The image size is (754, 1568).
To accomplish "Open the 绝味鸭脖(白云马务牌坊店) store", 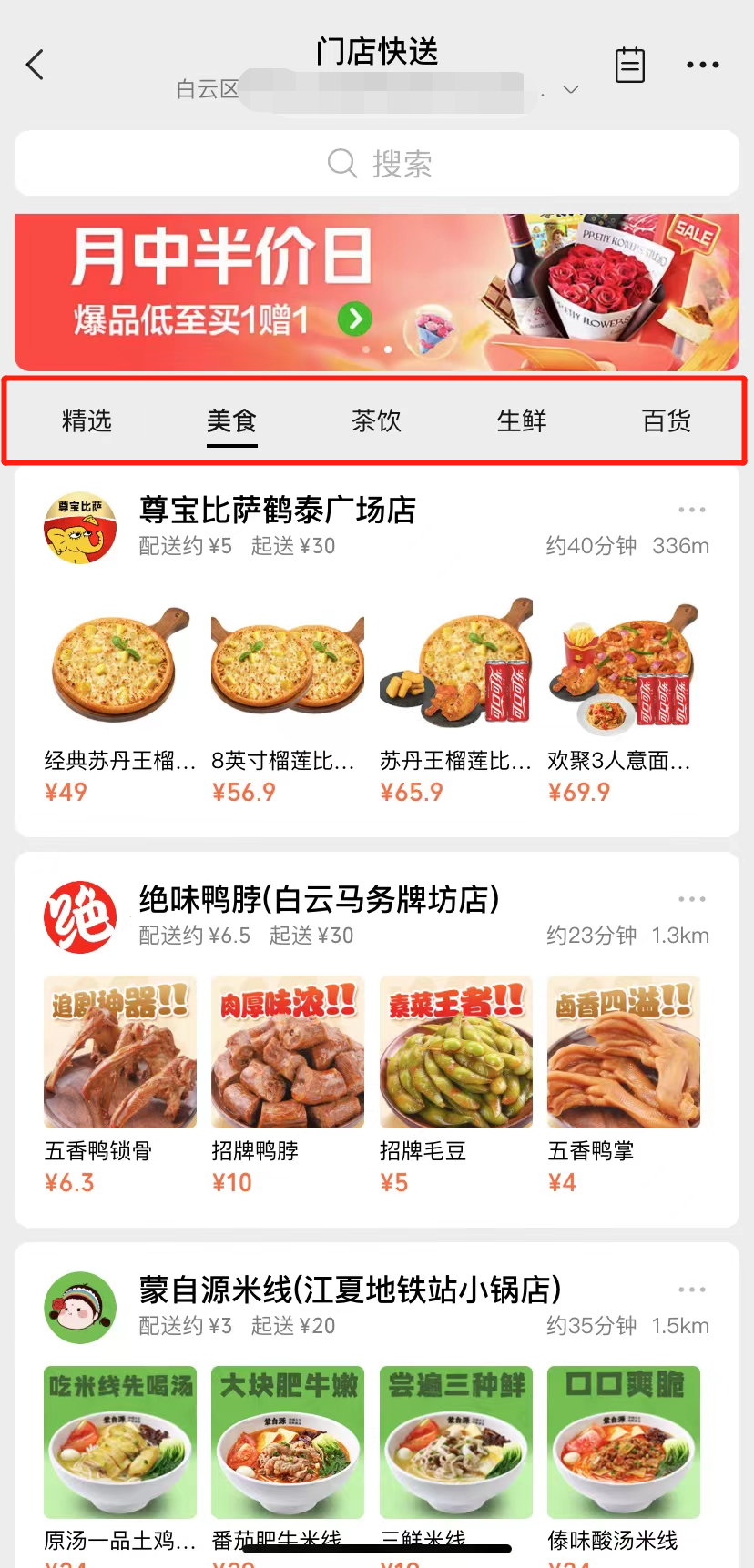I will tap(319, 899).
